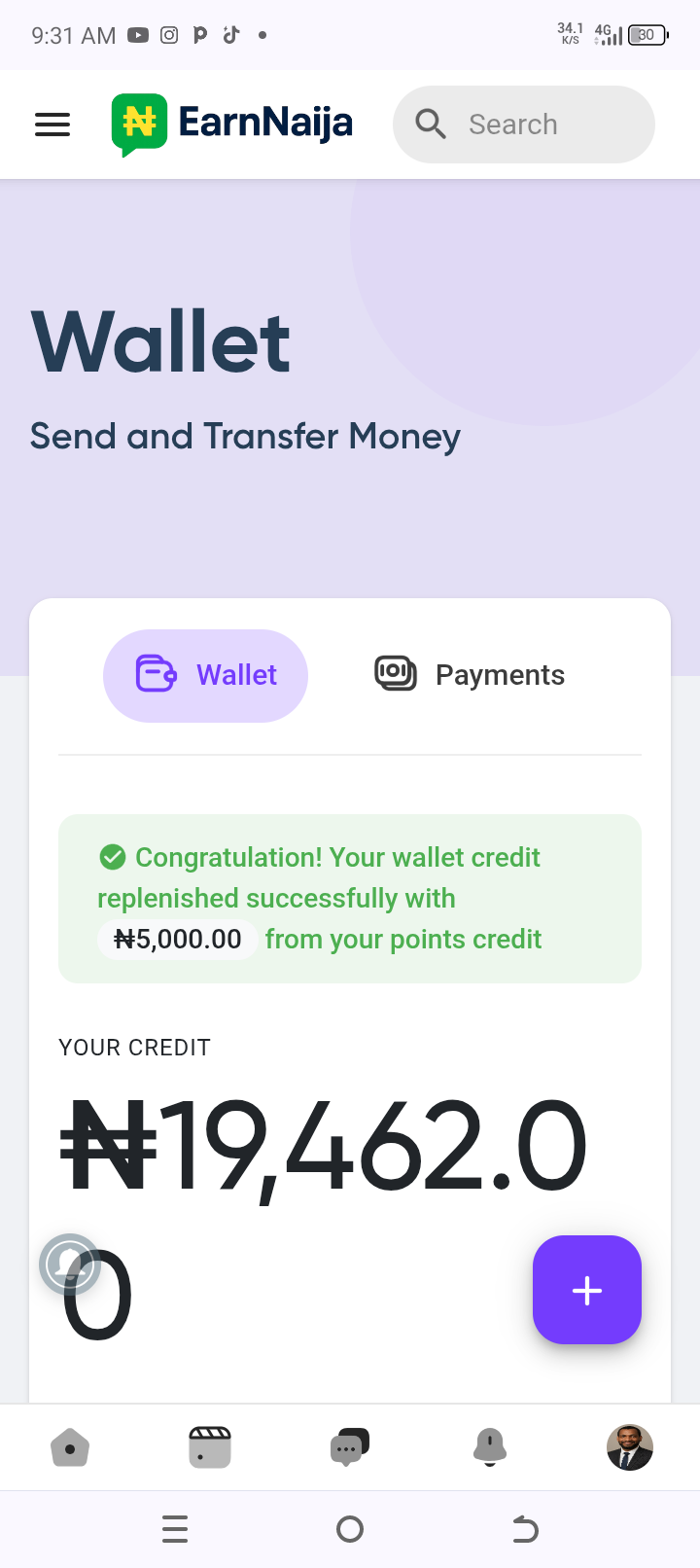Image resolution: width=700 pixels, height=1568 pixels.
Task: Select the Wallet tab
Action: pyautogui.click(x=205, y=675)
